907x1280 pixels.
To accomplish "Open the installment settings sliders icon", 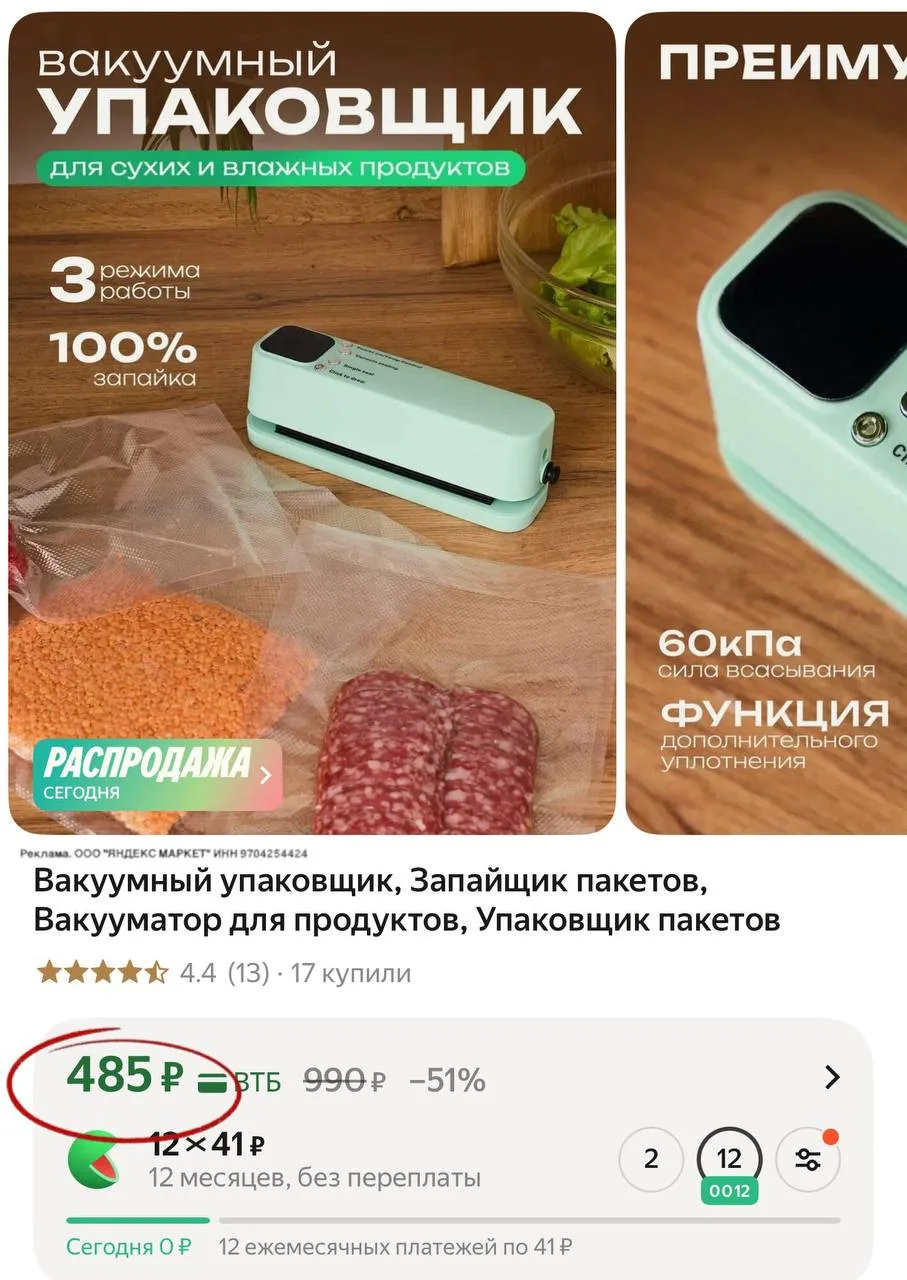I will pyautogui.click(x=808, y=1160).
